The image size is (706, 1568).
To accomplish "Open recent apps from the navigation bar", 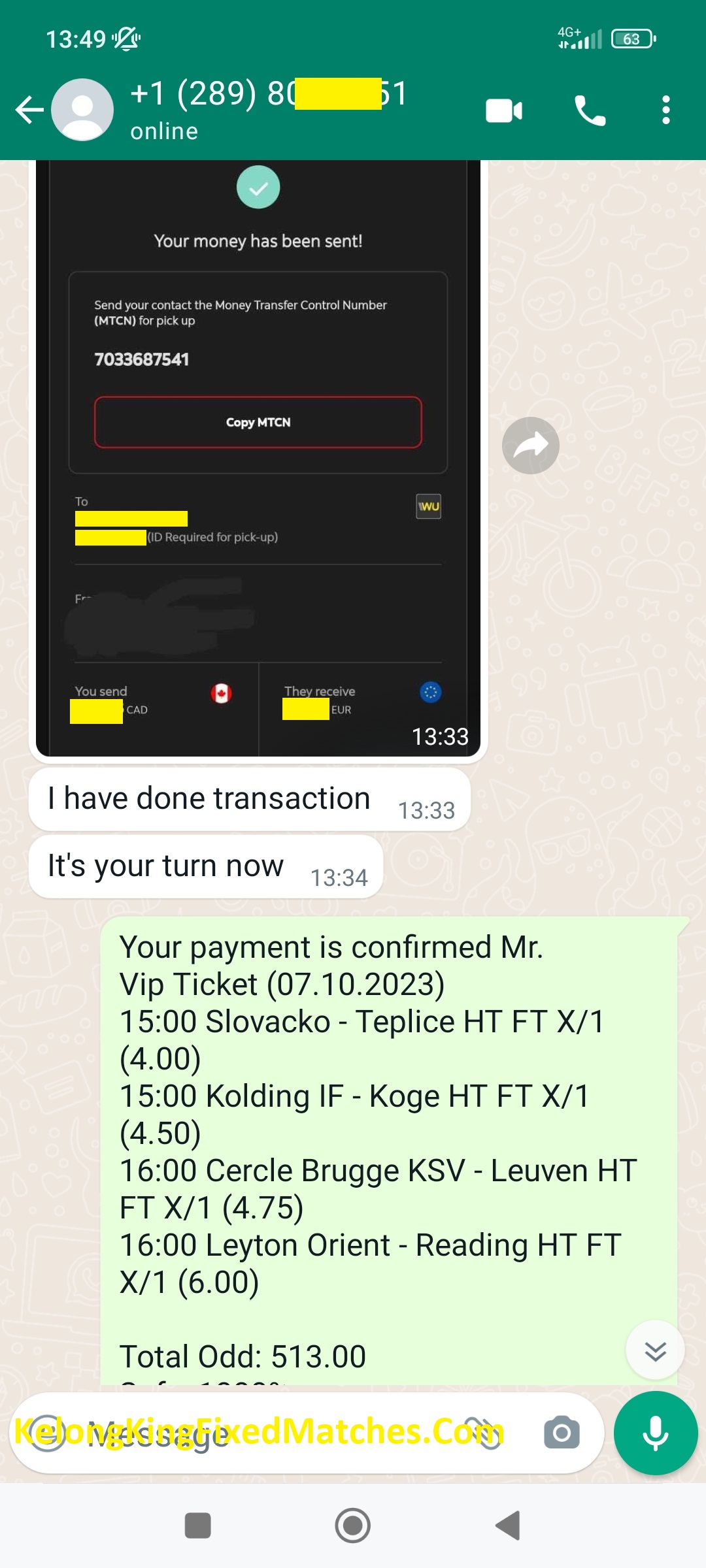I will pos(197,1526).
